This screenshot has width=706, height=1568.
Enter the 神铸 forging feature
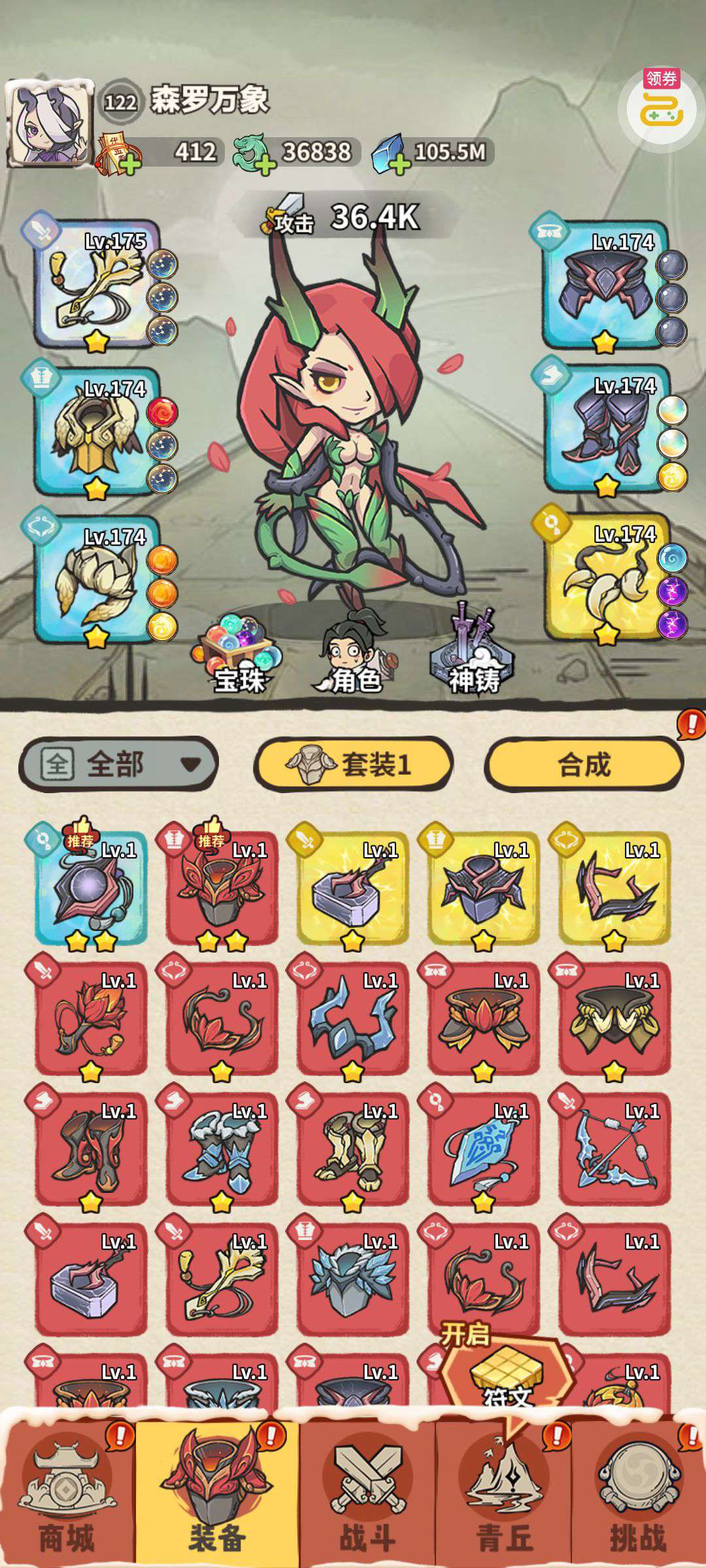point(473,653)
